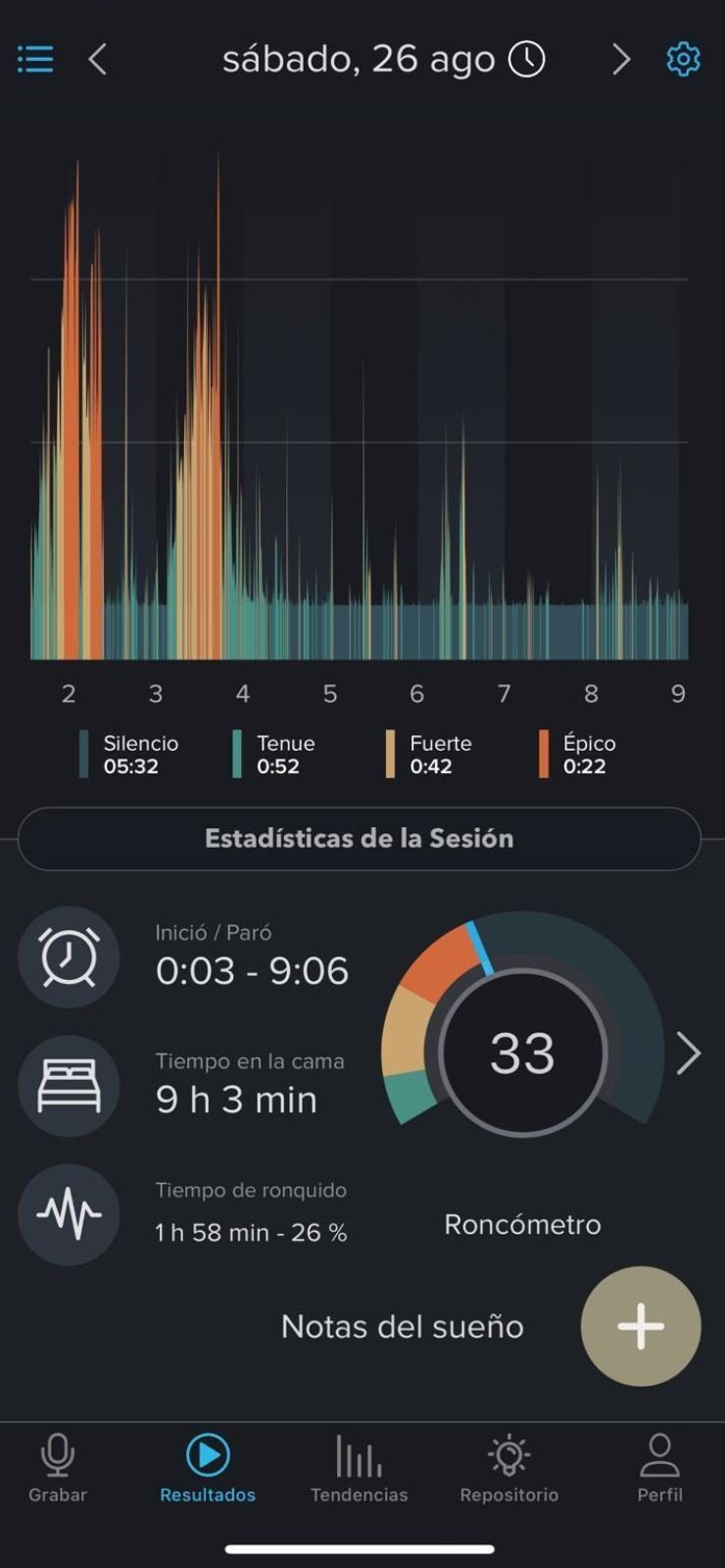Open Estadísticas de la Sesión

coord(359,838)
